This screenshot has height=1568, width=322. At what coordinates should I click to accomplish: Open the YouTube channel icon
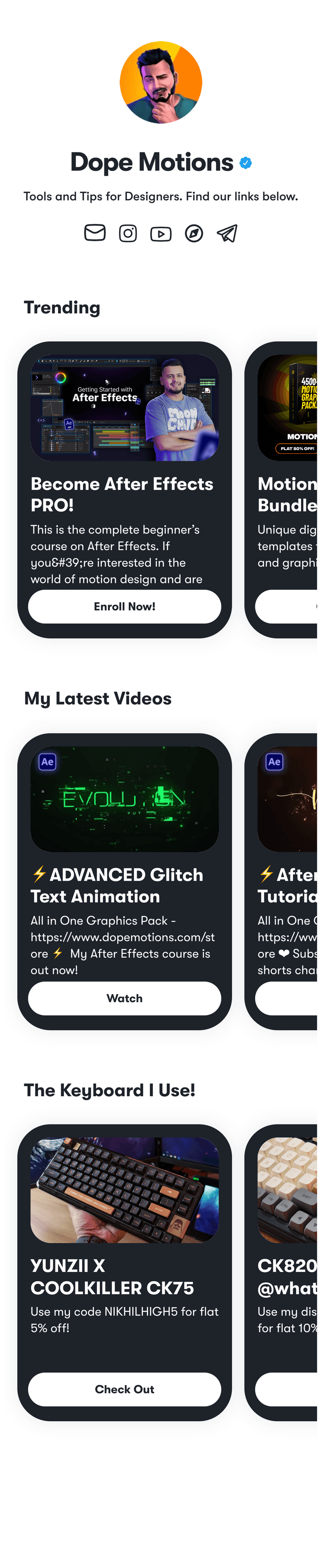(161, 234)
